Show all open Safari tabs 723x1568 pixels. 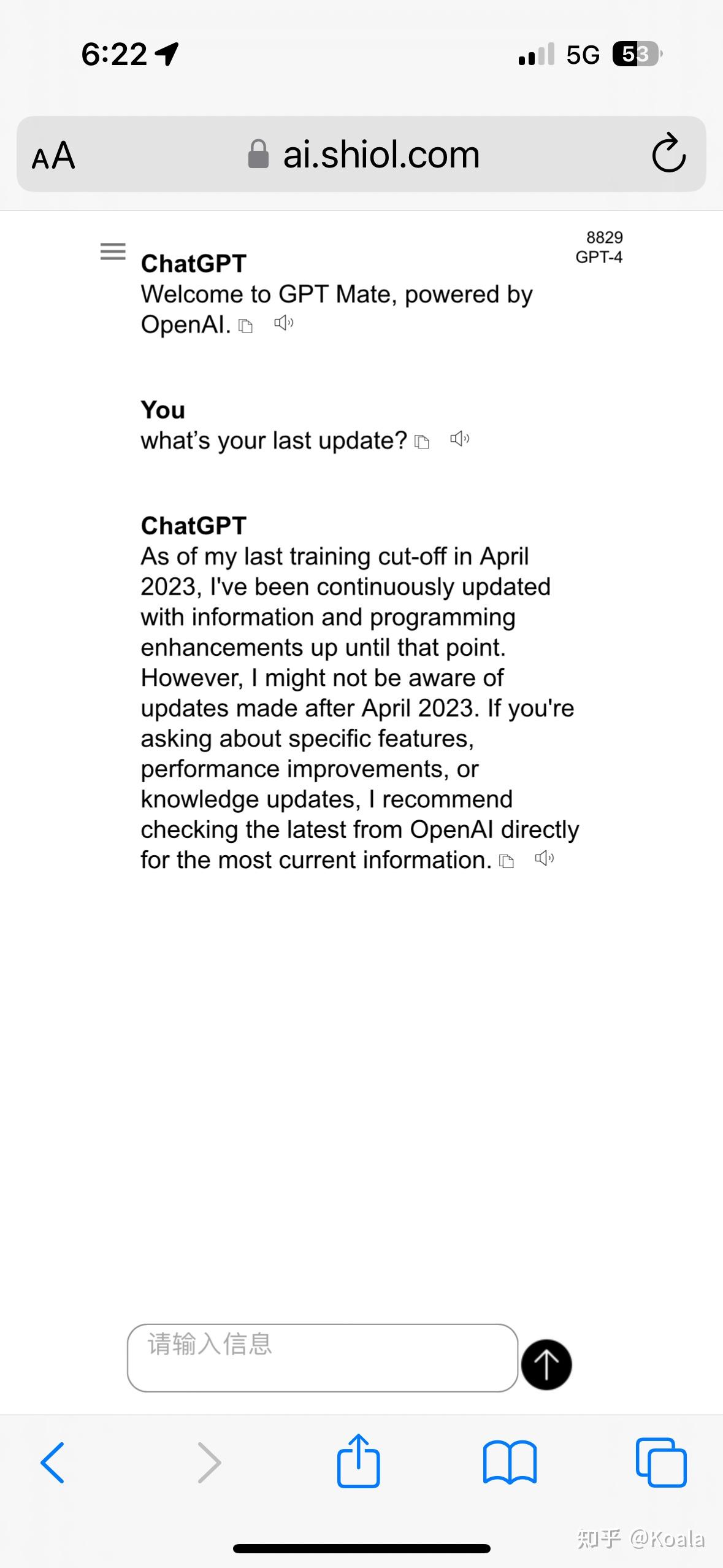tap(661, 1462)
